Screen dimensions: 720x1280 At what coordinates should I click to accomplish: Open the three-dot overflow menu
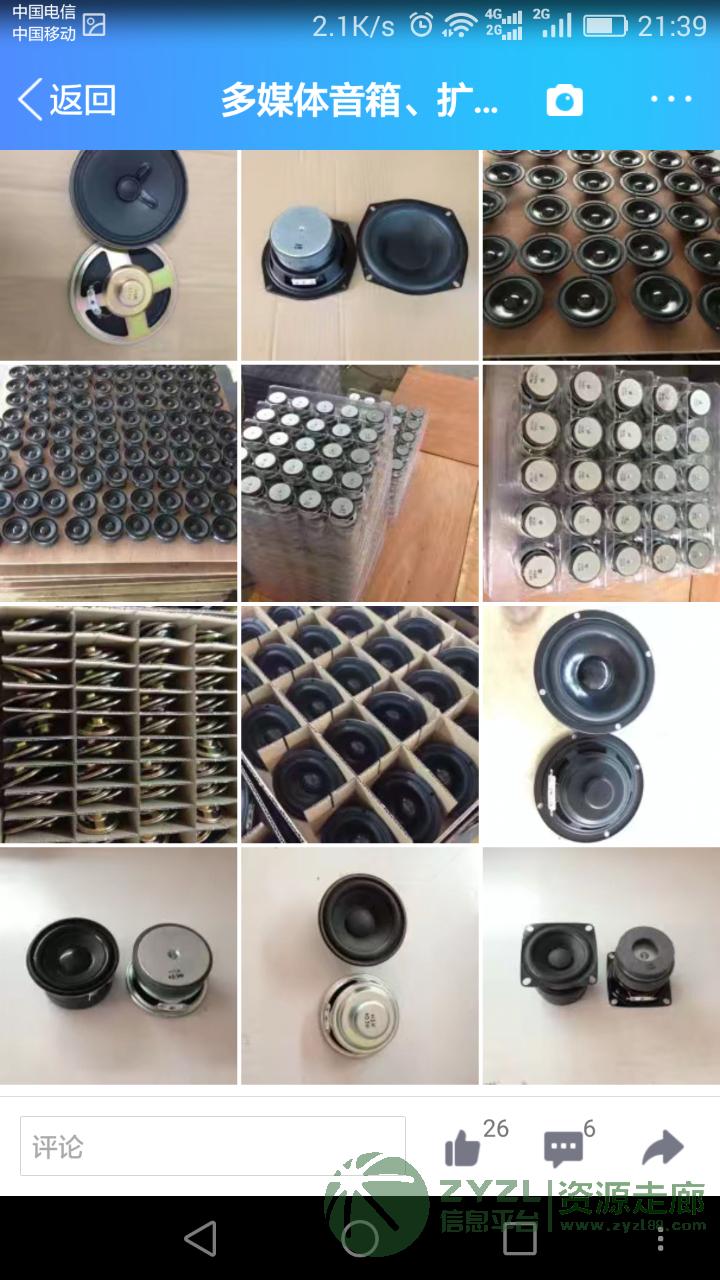click(671, 99)
